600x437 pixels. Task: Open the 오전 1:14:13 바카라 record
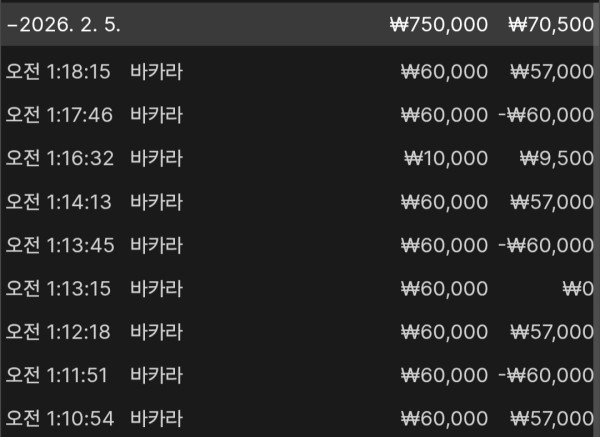point(300,201)
